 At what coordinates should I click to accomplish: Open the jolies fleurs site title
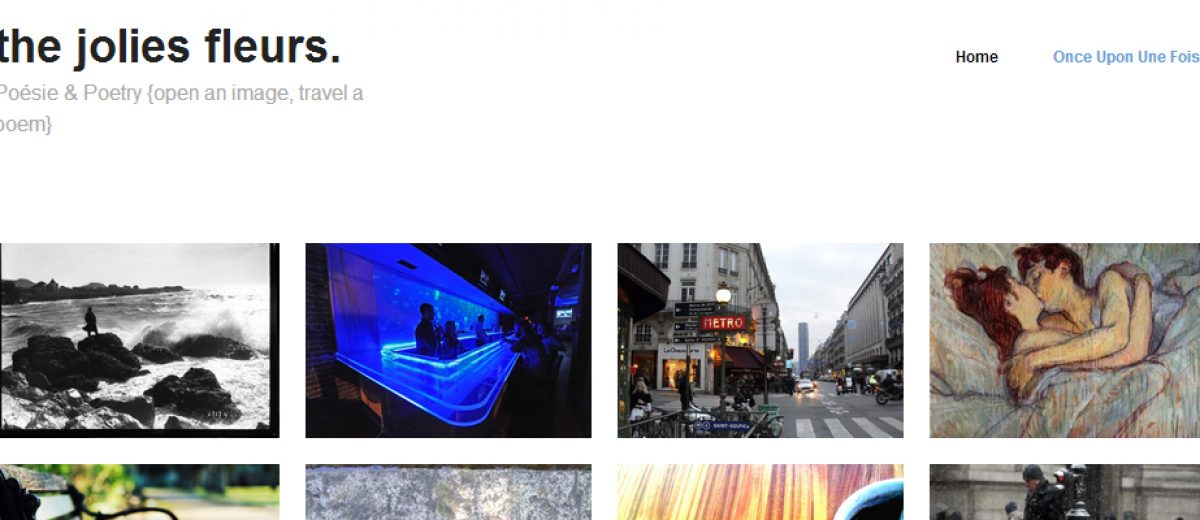coord(170,48)
